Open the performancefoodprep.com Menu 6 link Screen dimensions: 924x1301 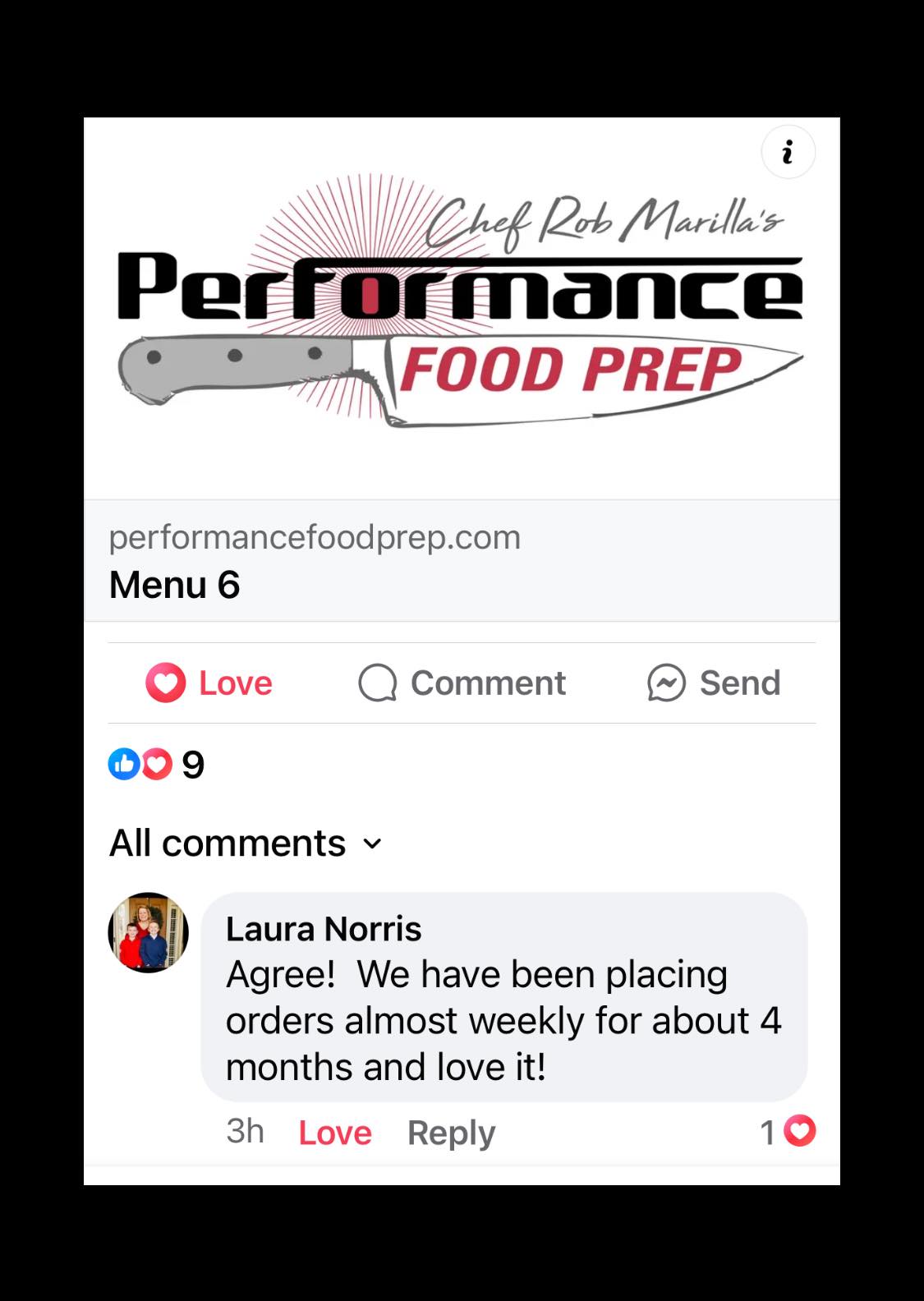point(461,561)
